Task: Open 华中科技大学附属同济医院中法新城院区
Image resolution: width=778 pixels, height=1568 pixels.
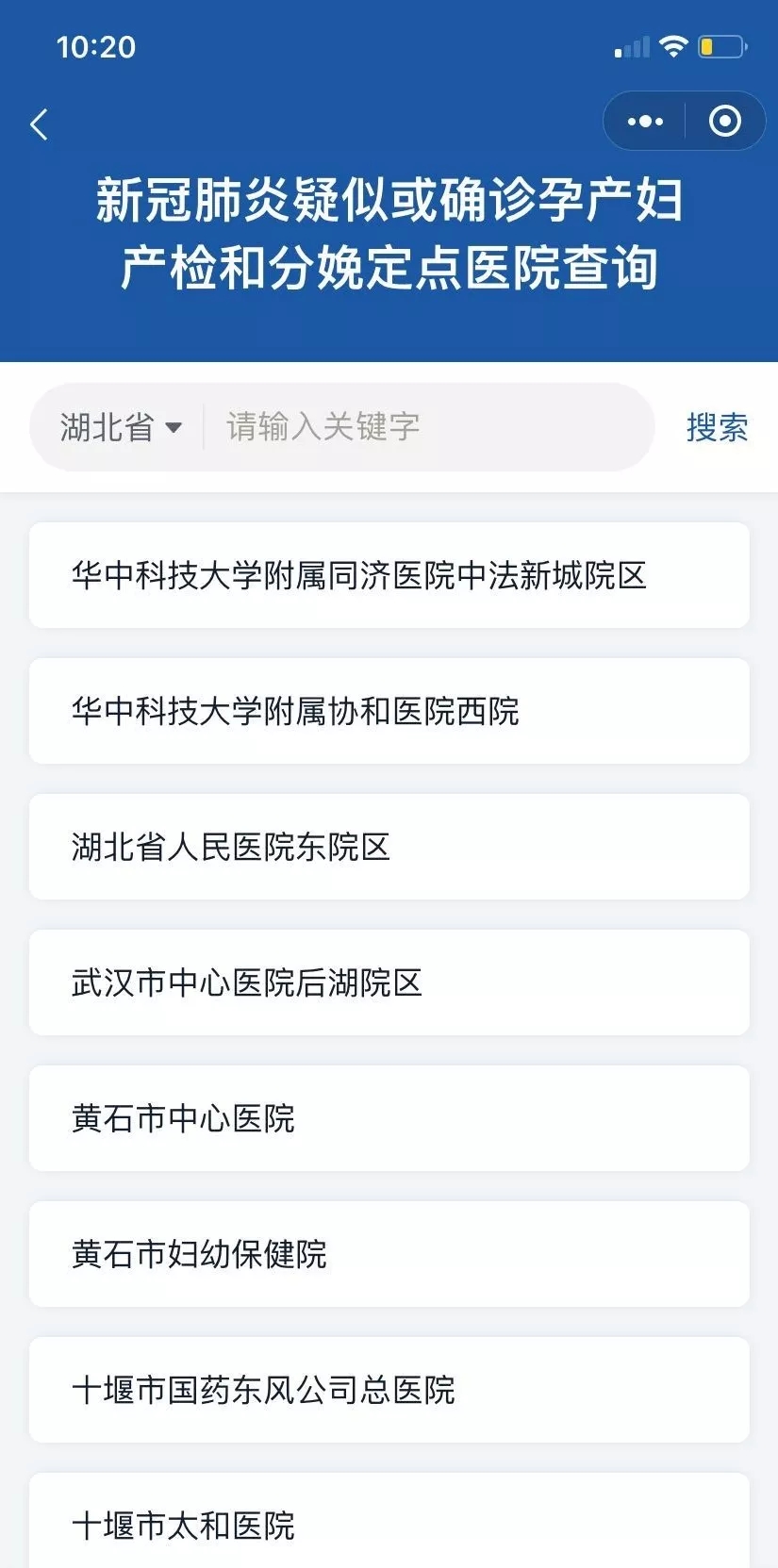Action: [389, 575]
